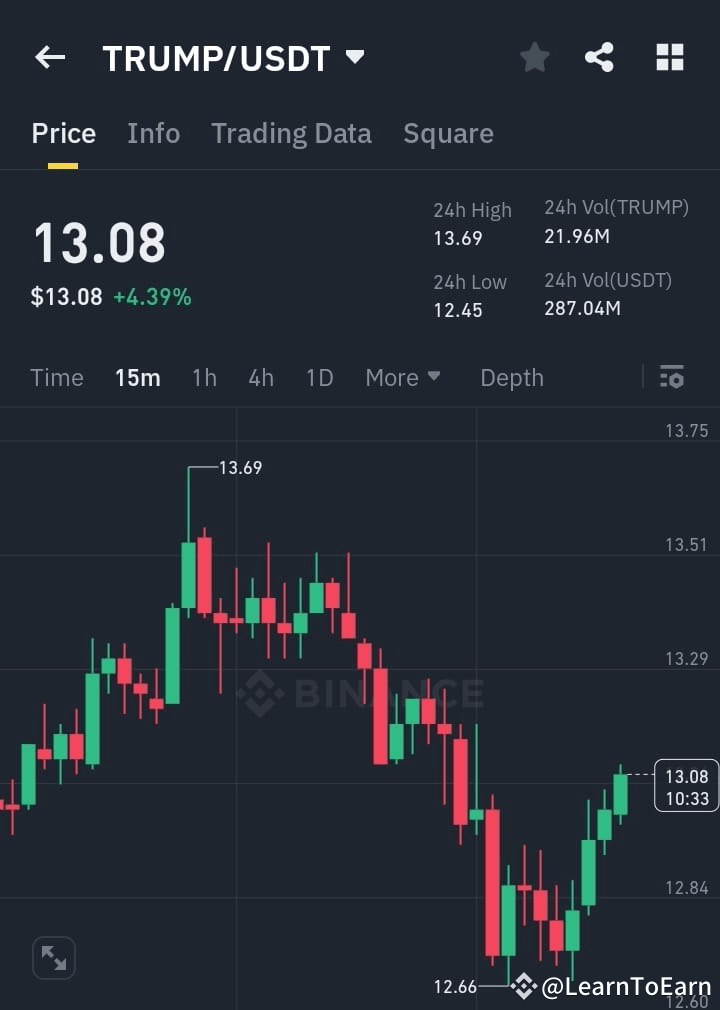Enable the 1h candle interval
The image size is (720, 1010).
204,377
